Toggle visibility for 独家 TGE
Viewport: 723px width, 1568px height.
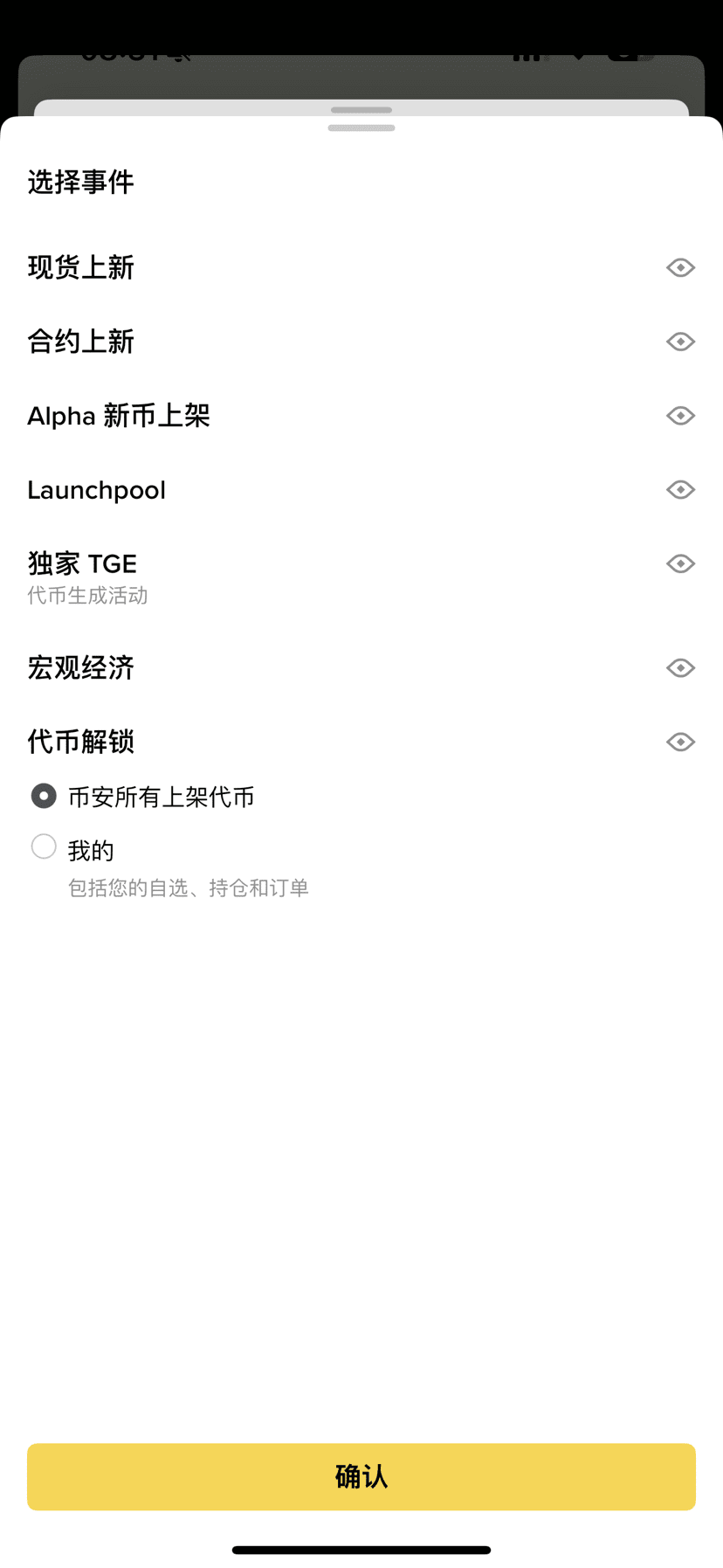680,564
